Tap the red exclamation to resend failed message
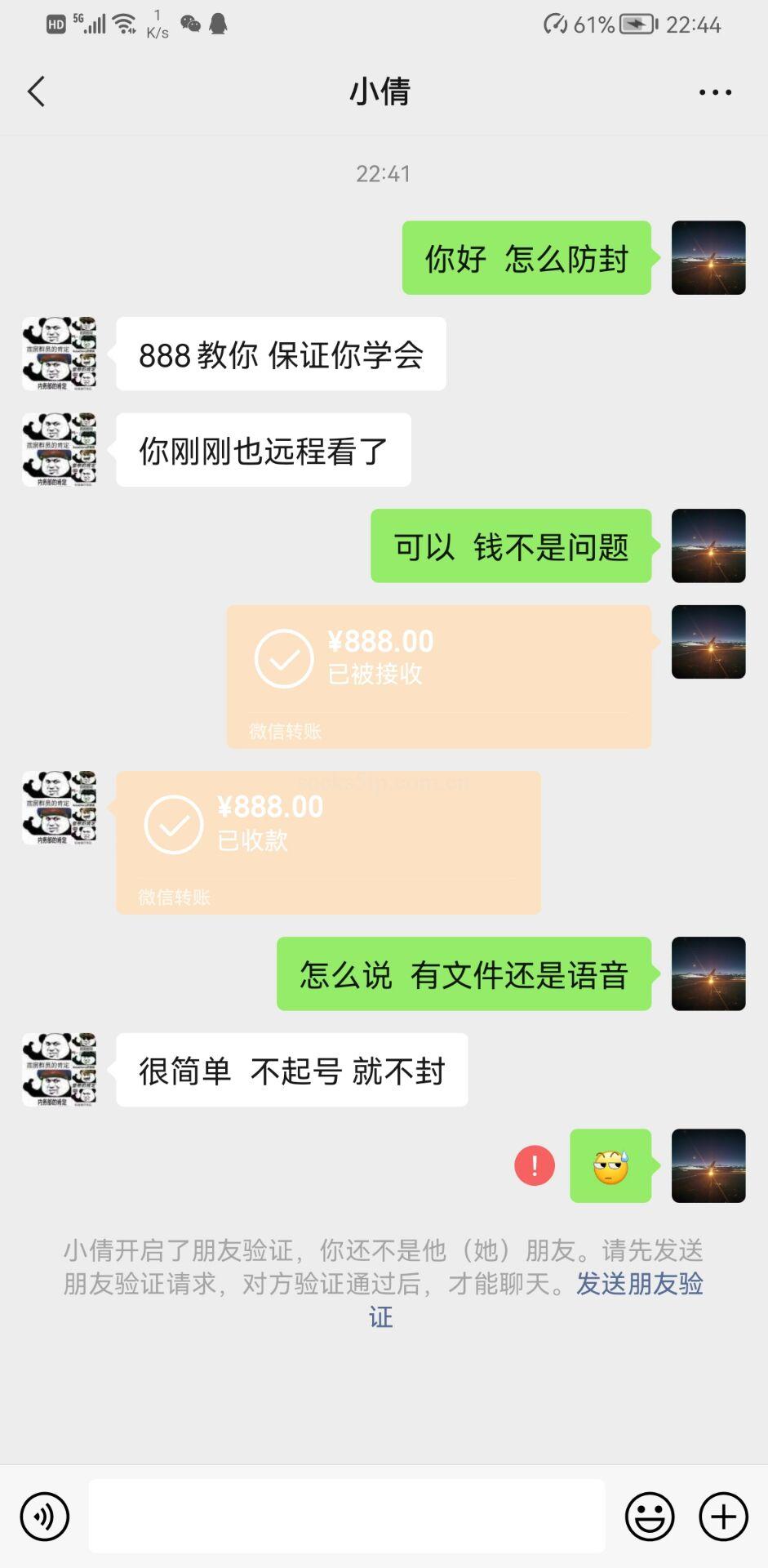The height and width of the screenshot is (1568, 768). 534,1166
